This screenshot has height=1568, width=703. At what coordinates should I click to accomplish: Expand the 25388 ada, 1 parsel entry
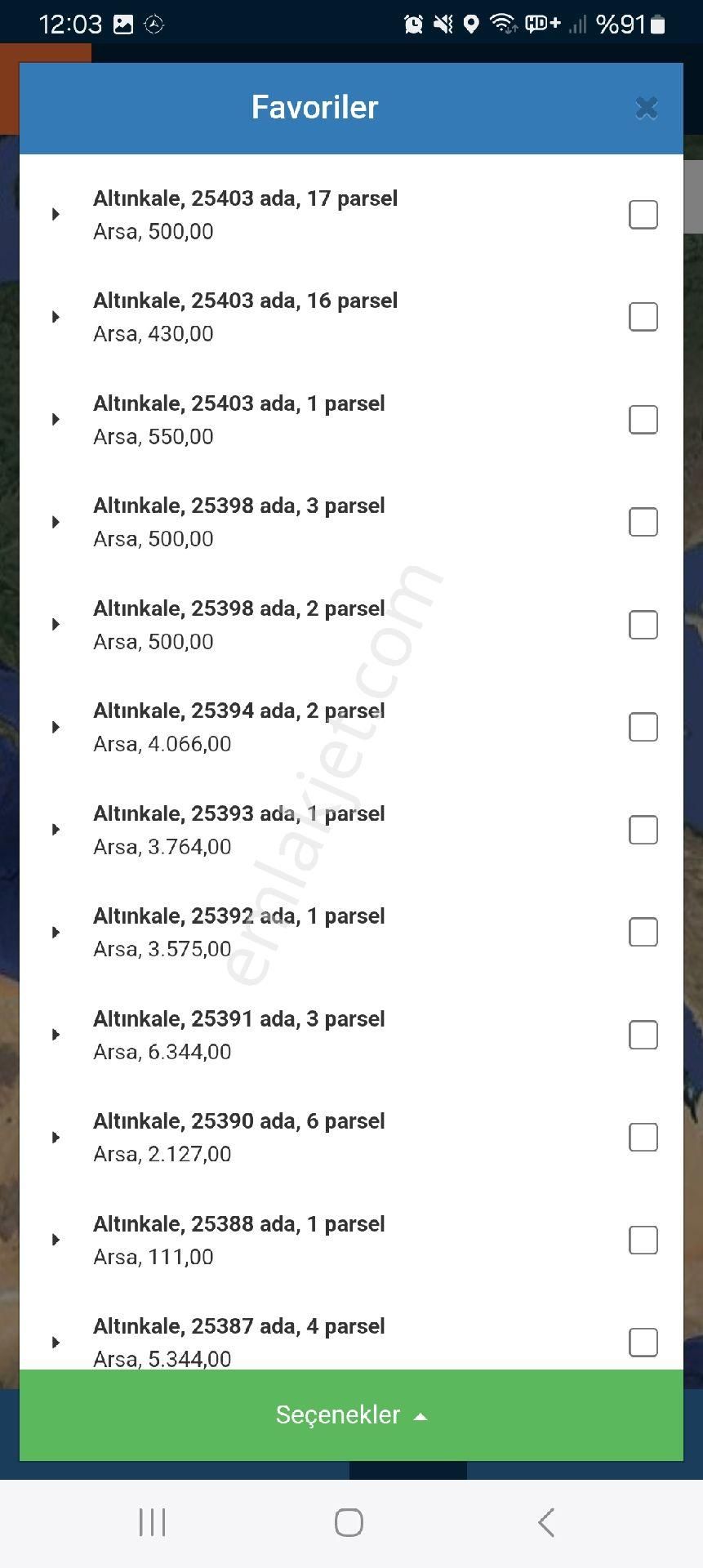56,1240
